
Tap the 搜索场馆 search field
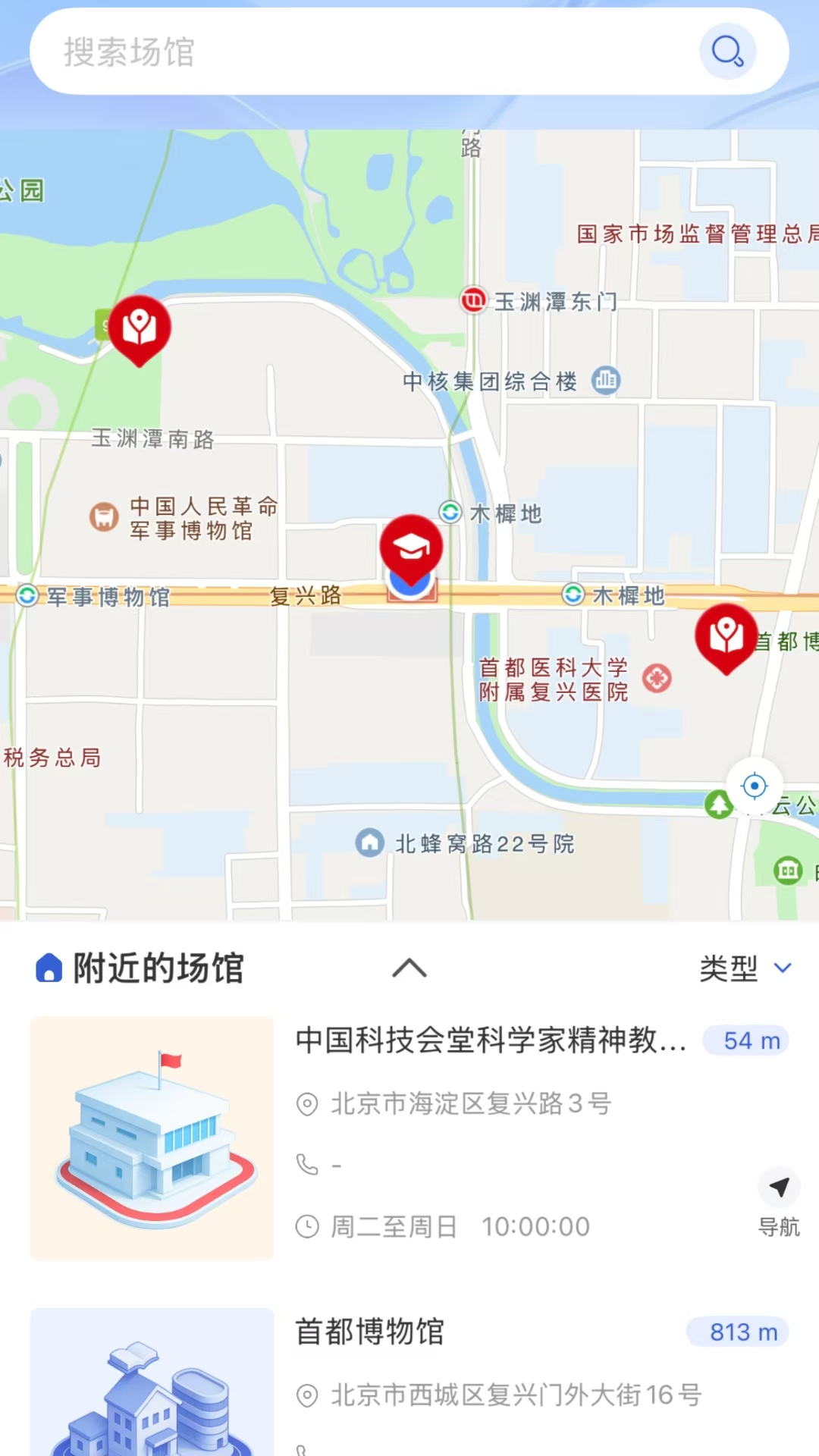point(364,52)
